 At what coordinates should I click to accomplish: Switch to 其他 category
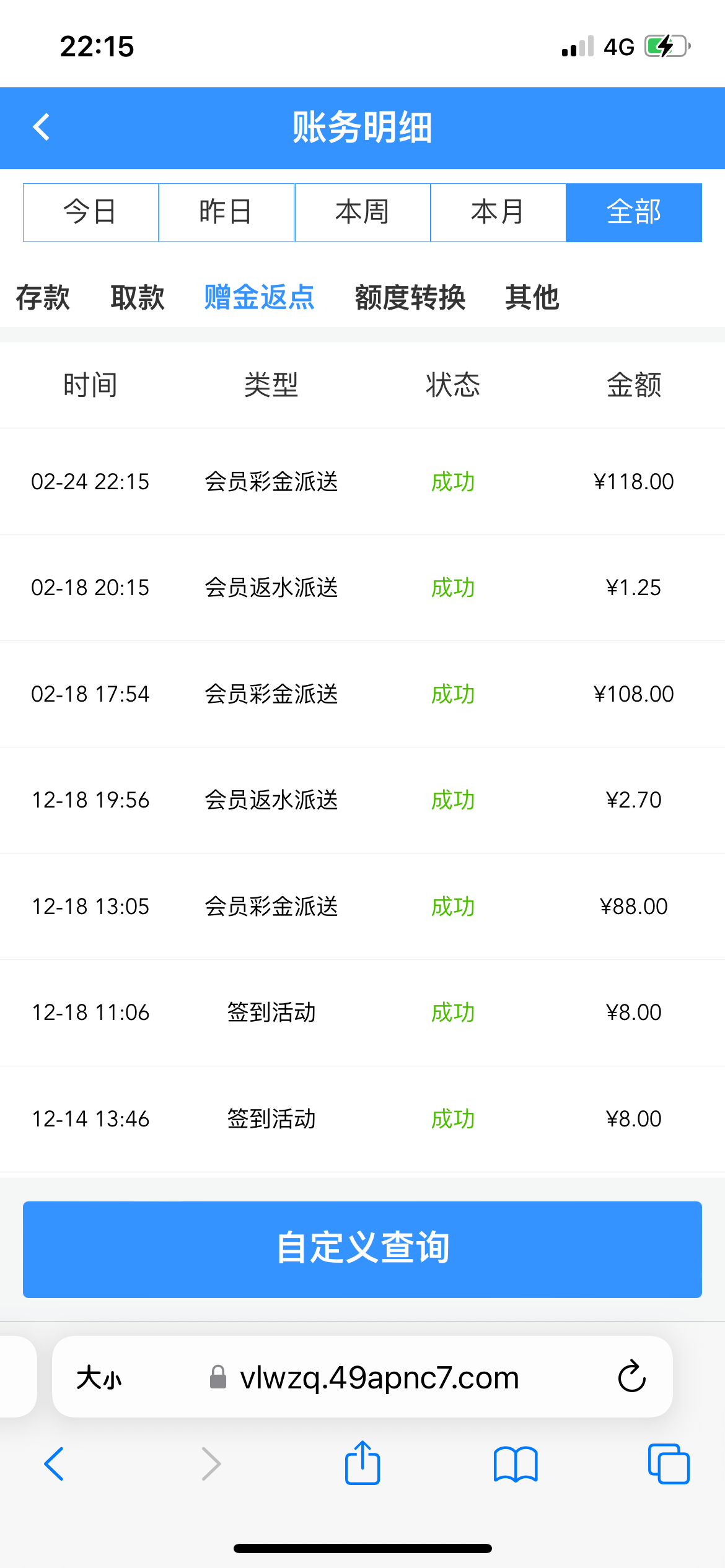coord(532,298)
